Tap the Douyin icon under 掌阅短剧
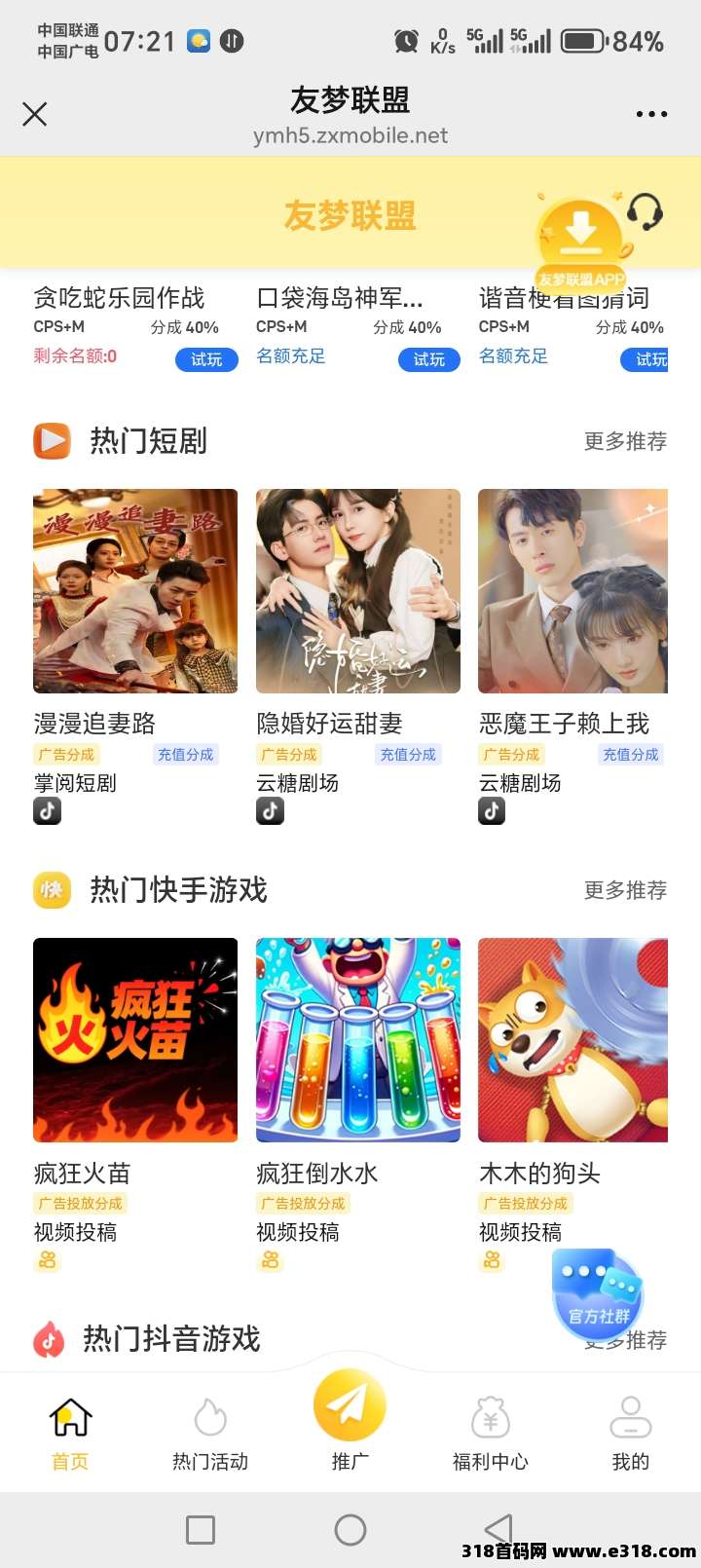701x1568 pixels. [47, 810]
